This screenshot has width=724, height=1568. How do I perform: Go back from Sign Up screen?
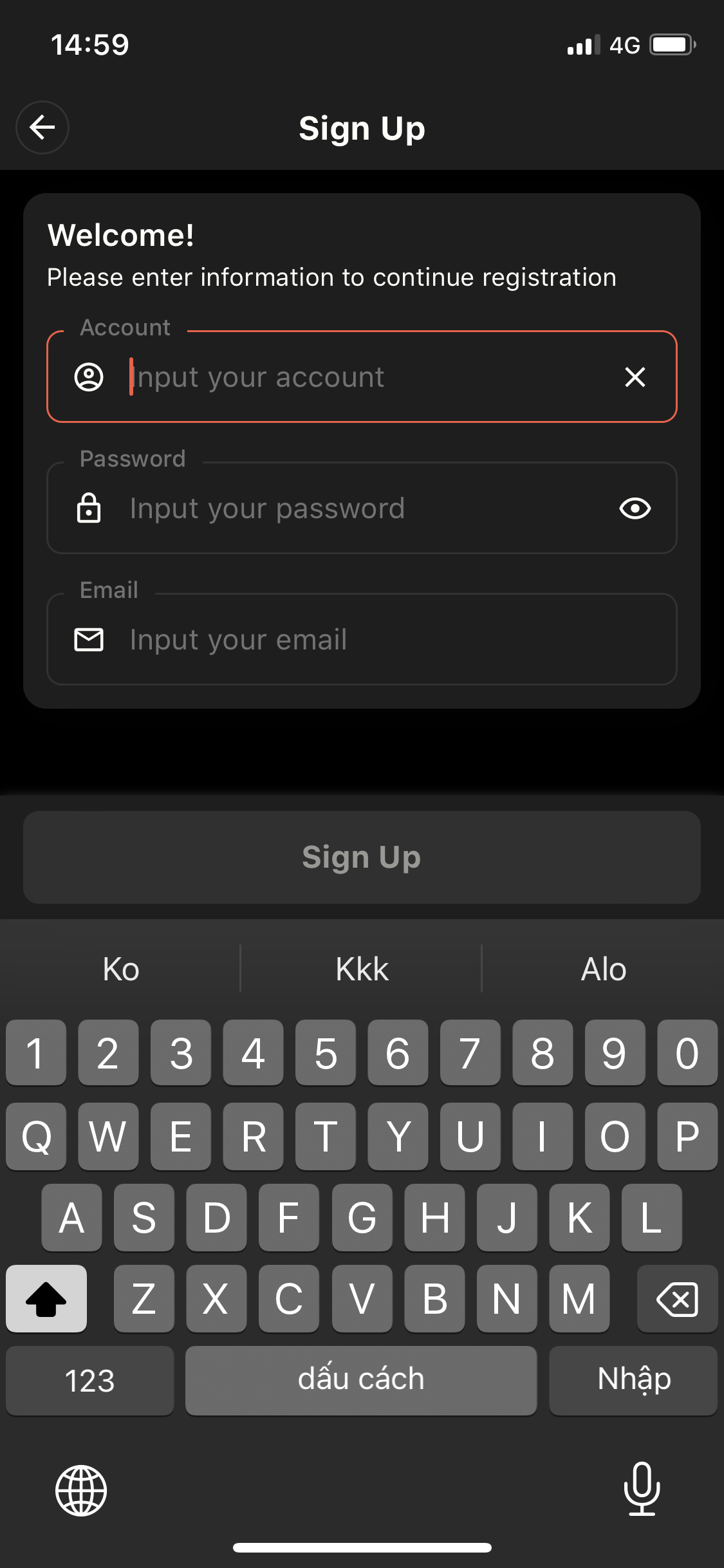[x=42, y=127]
